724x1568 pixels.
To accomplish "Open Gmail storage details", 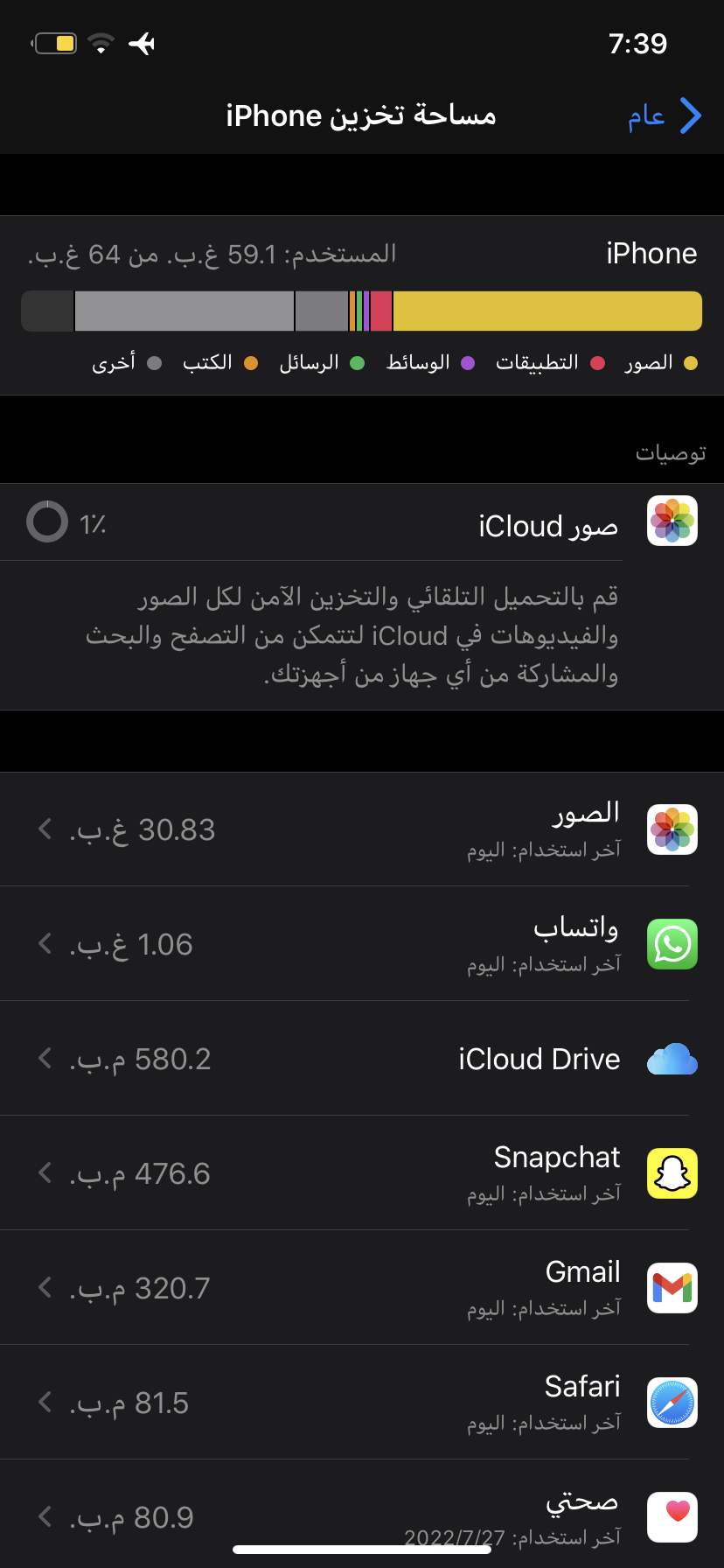I will (362, 1288).
